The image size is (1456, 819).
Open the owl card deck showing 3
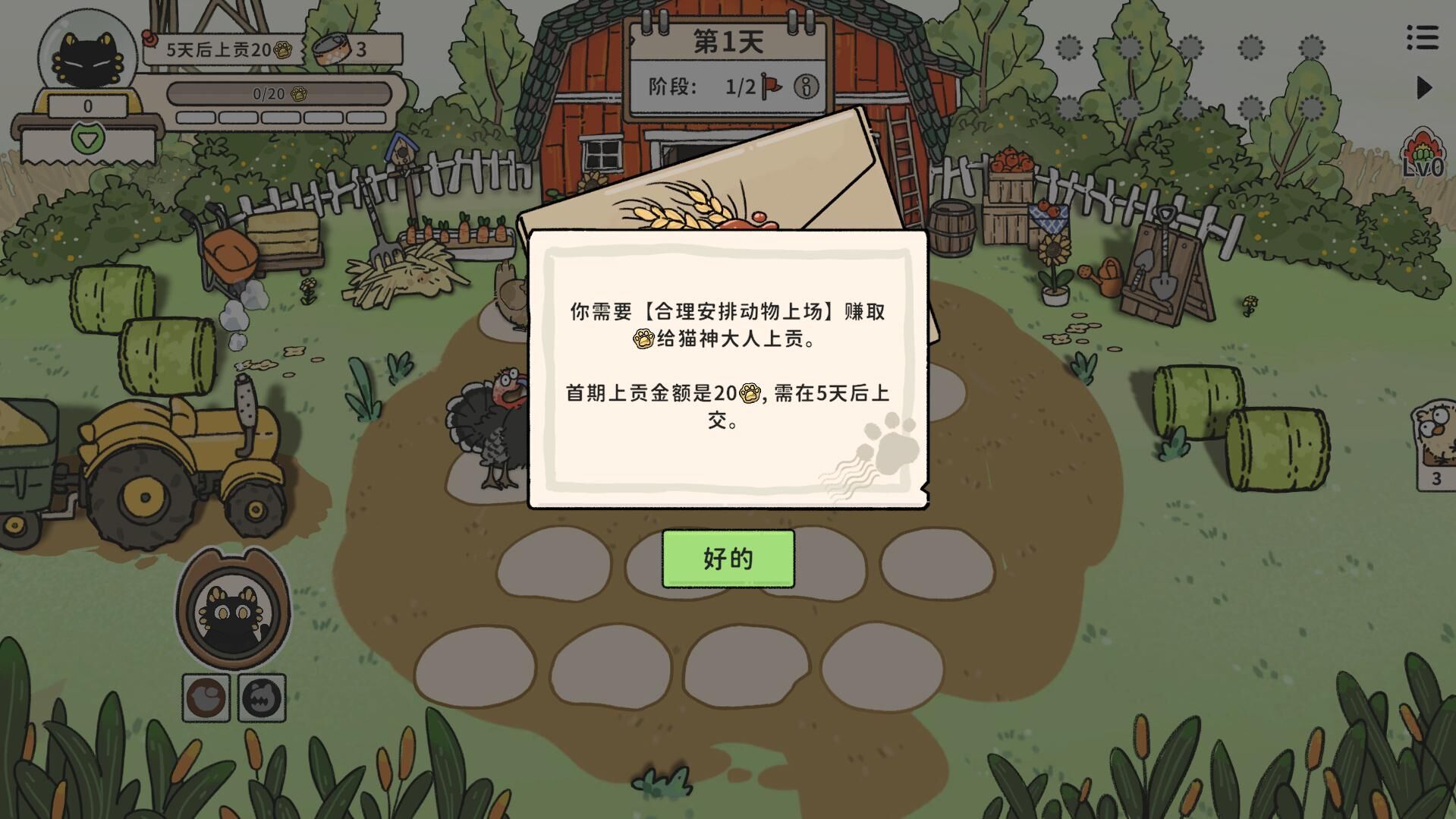point(1436,444)
